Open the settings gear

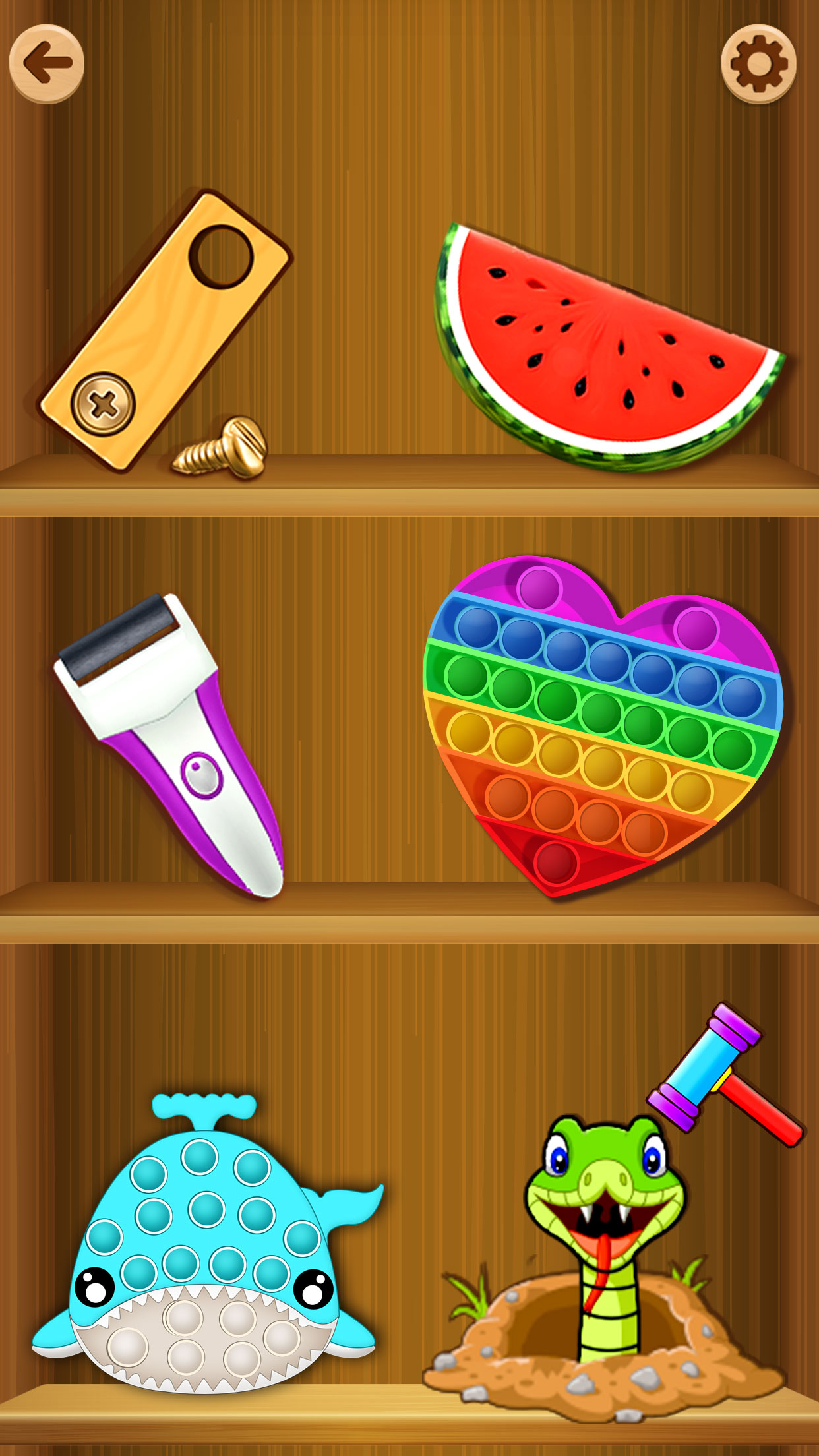(x=758, y=64)
